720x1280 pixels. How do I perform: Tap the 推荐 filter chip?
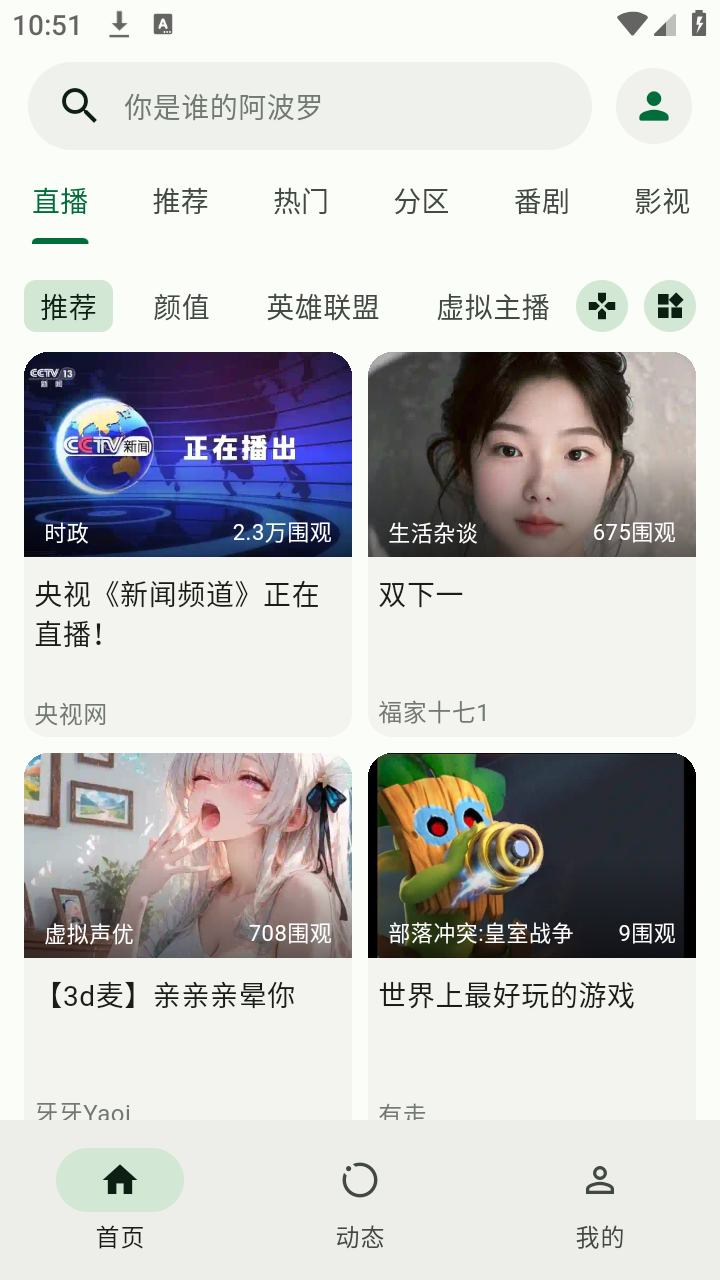68,307
